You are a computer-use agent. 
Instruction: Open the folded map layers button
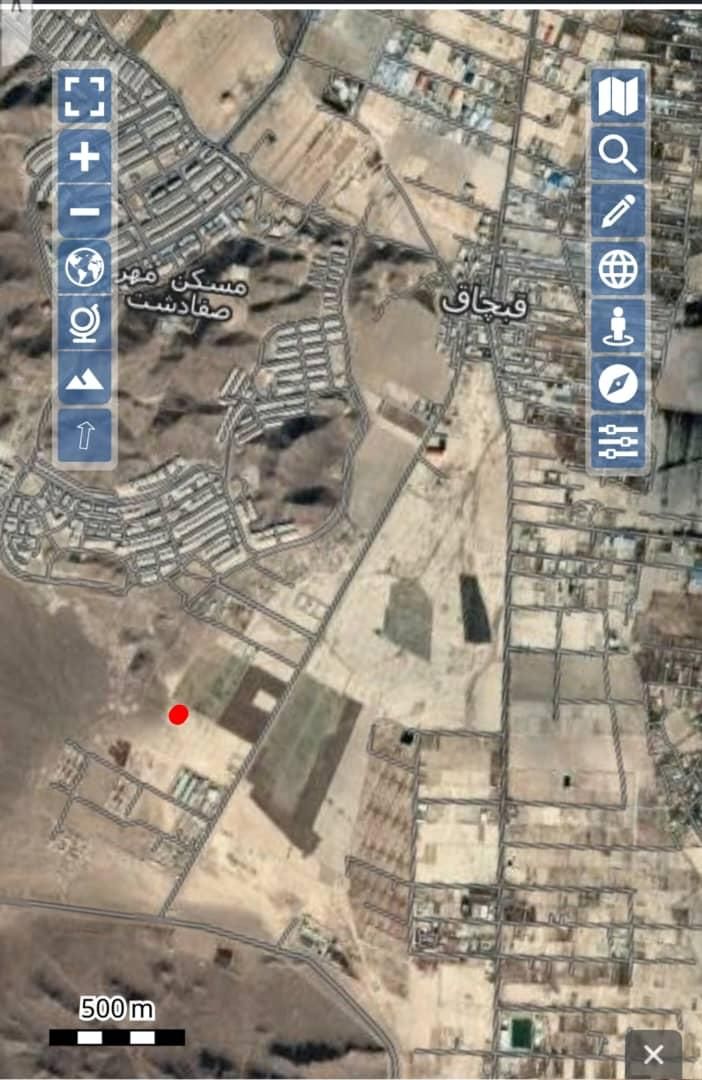[617, 96]
